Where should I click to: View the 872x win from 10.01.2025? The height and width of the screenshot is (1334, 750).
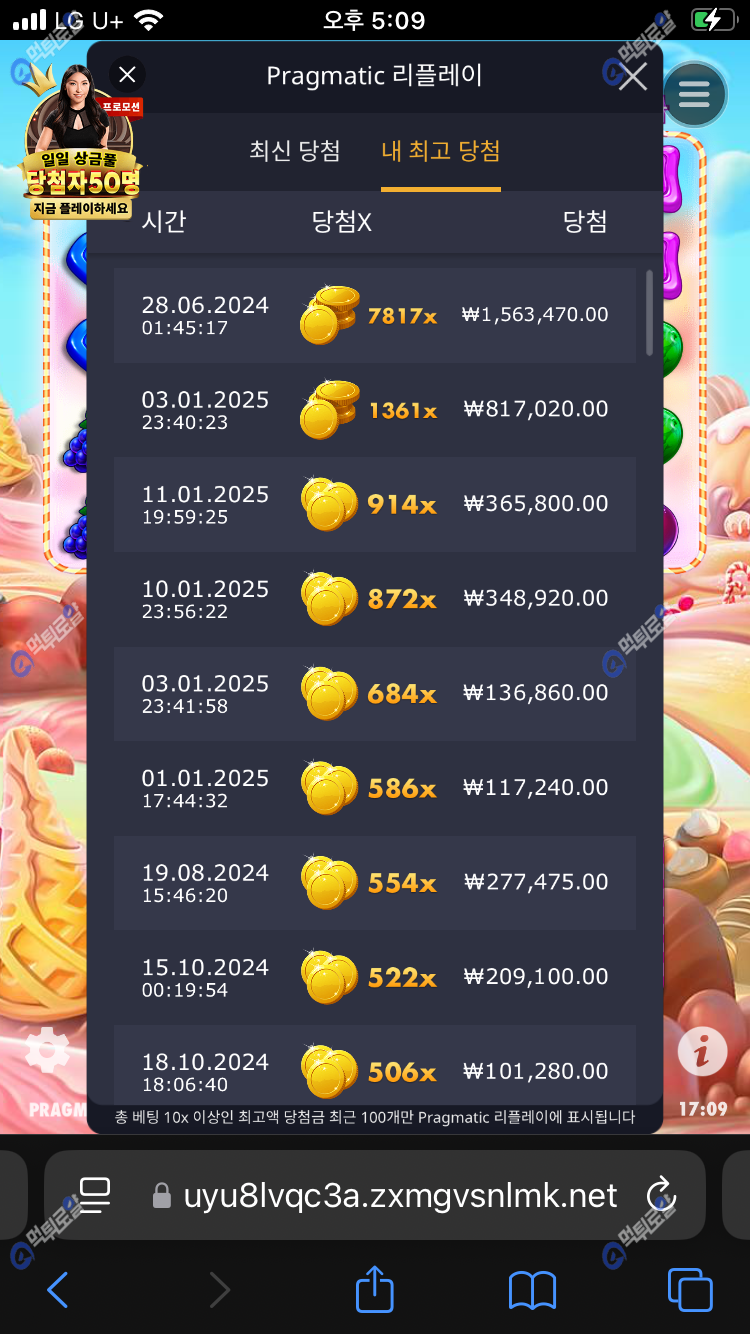[x=374, y=599]
